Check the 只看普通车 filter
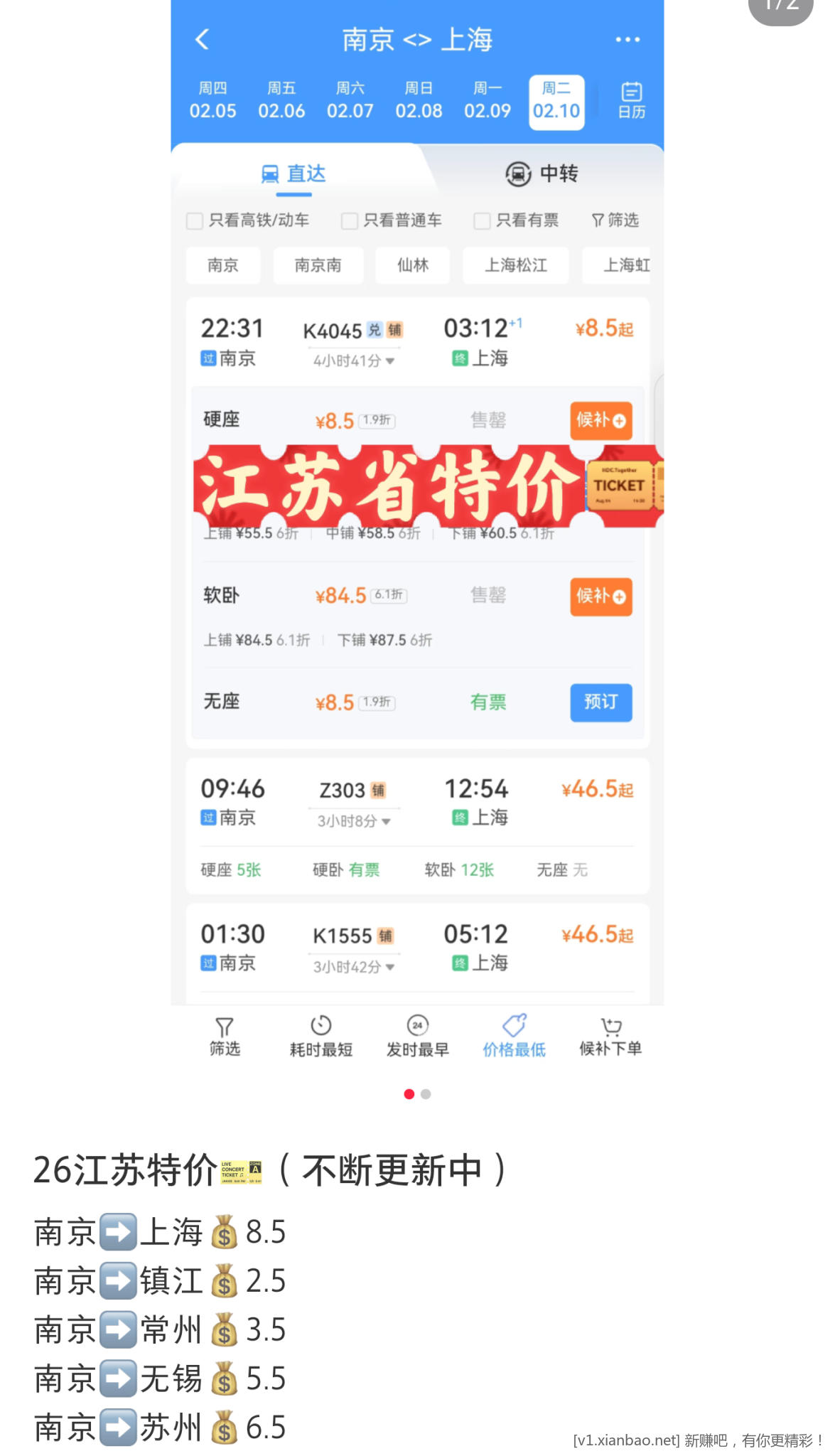 [349, 221]
